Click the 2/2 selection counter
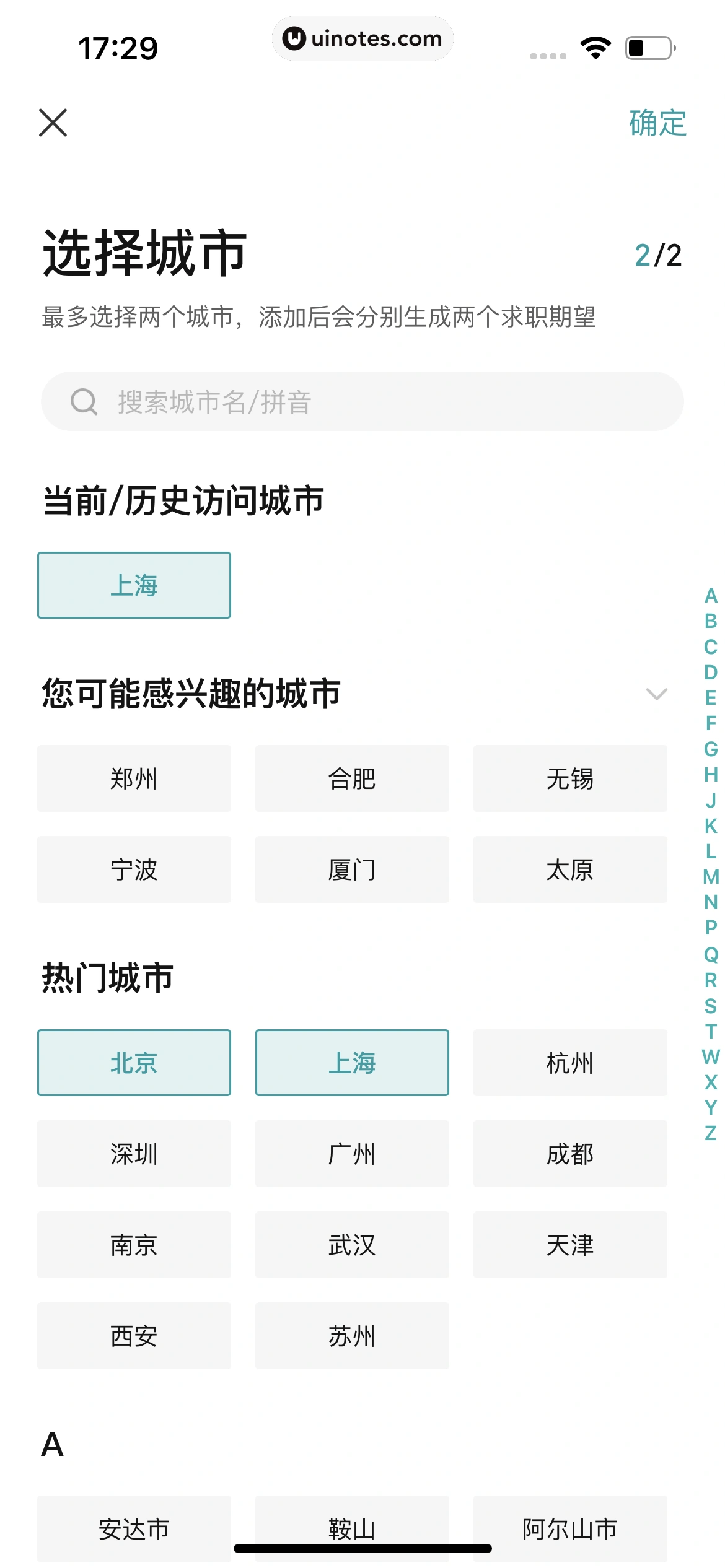This screenshot has width=725, height=1568. click(658, 255)
